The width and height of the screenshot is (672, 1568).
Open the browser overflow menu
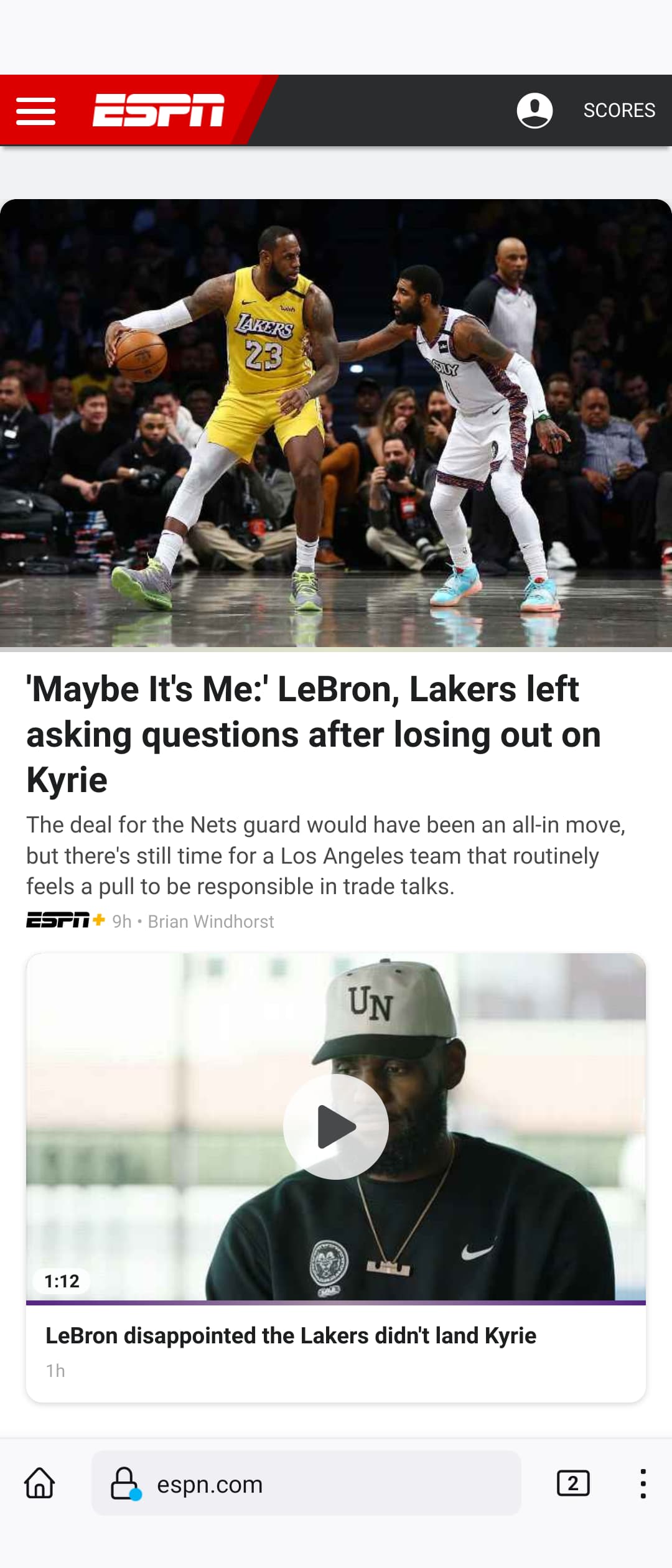point(643,1484)
